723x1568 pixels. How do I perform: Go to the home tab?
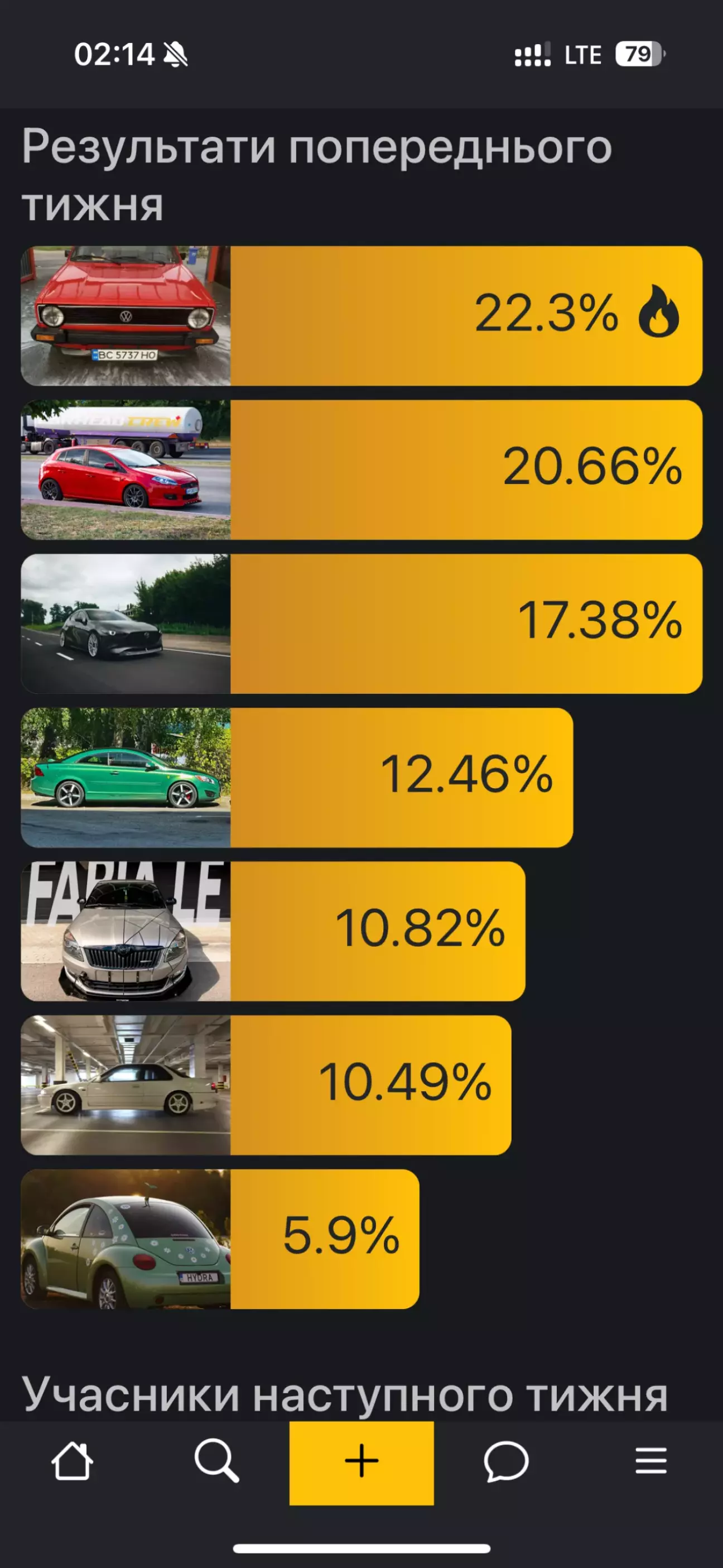(72, 1461)
